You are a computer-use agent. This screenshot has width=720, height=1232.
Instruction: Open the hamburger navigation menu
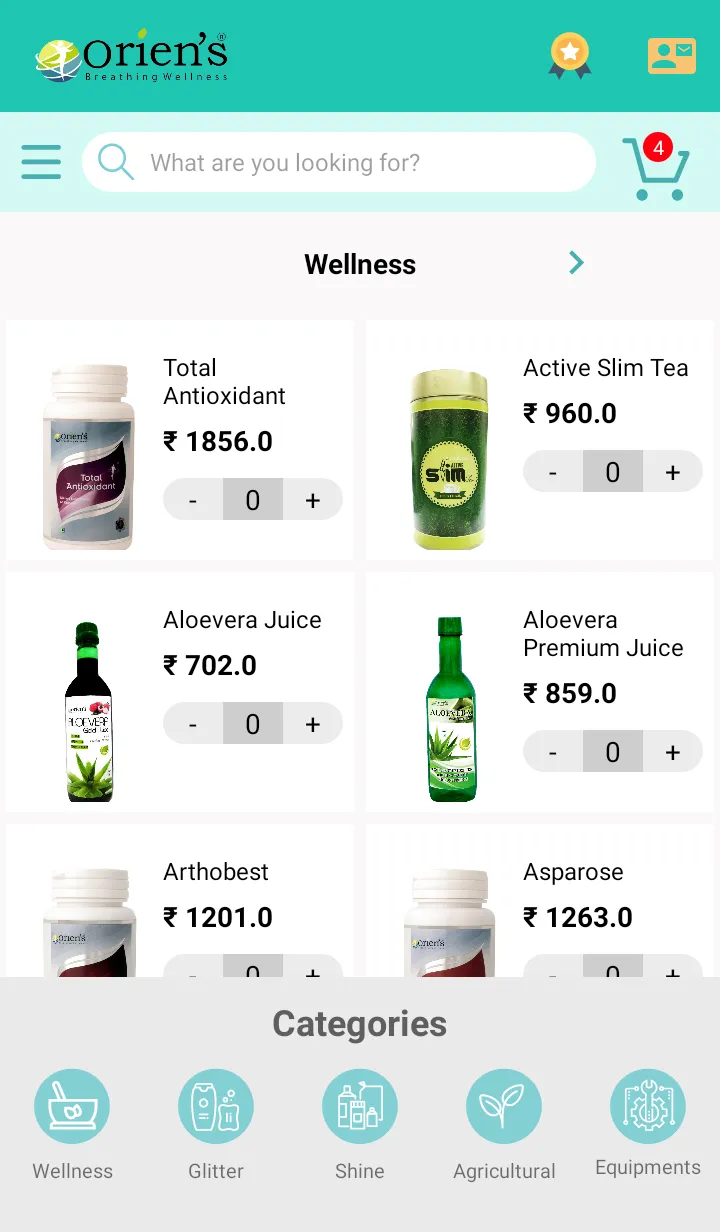coord(40,162)
